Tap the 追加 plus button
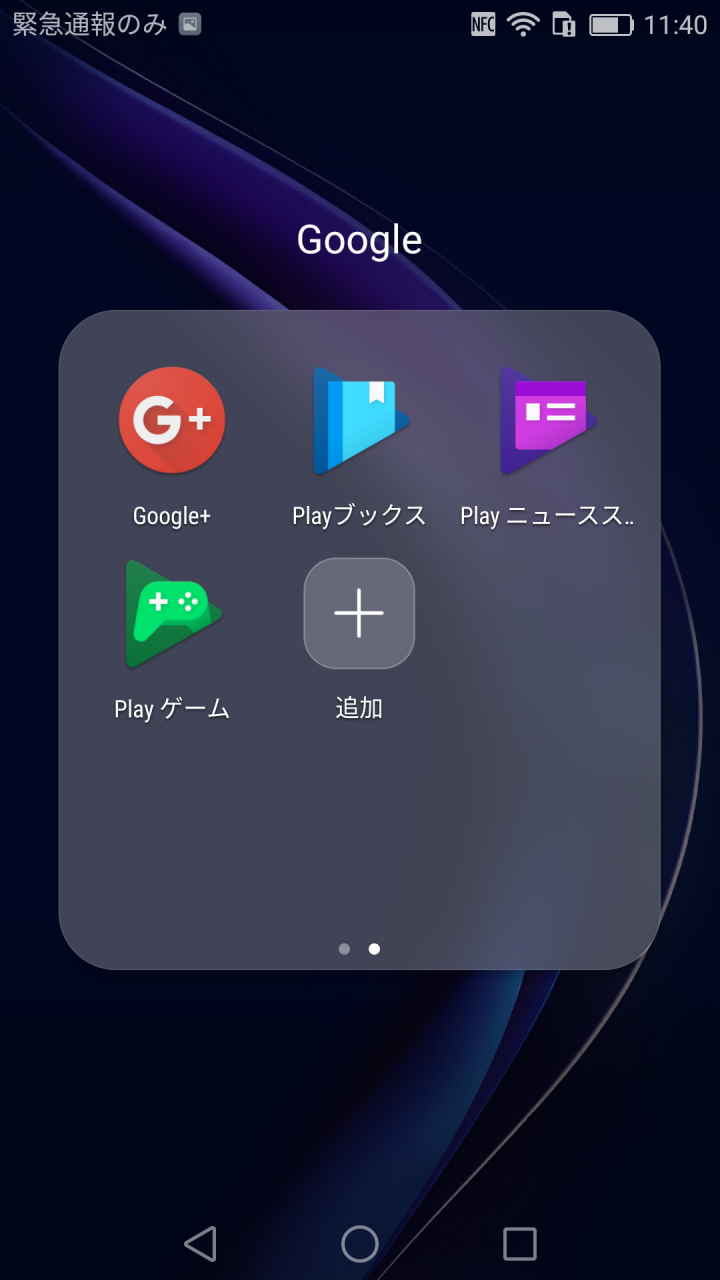 click(359, 613)
